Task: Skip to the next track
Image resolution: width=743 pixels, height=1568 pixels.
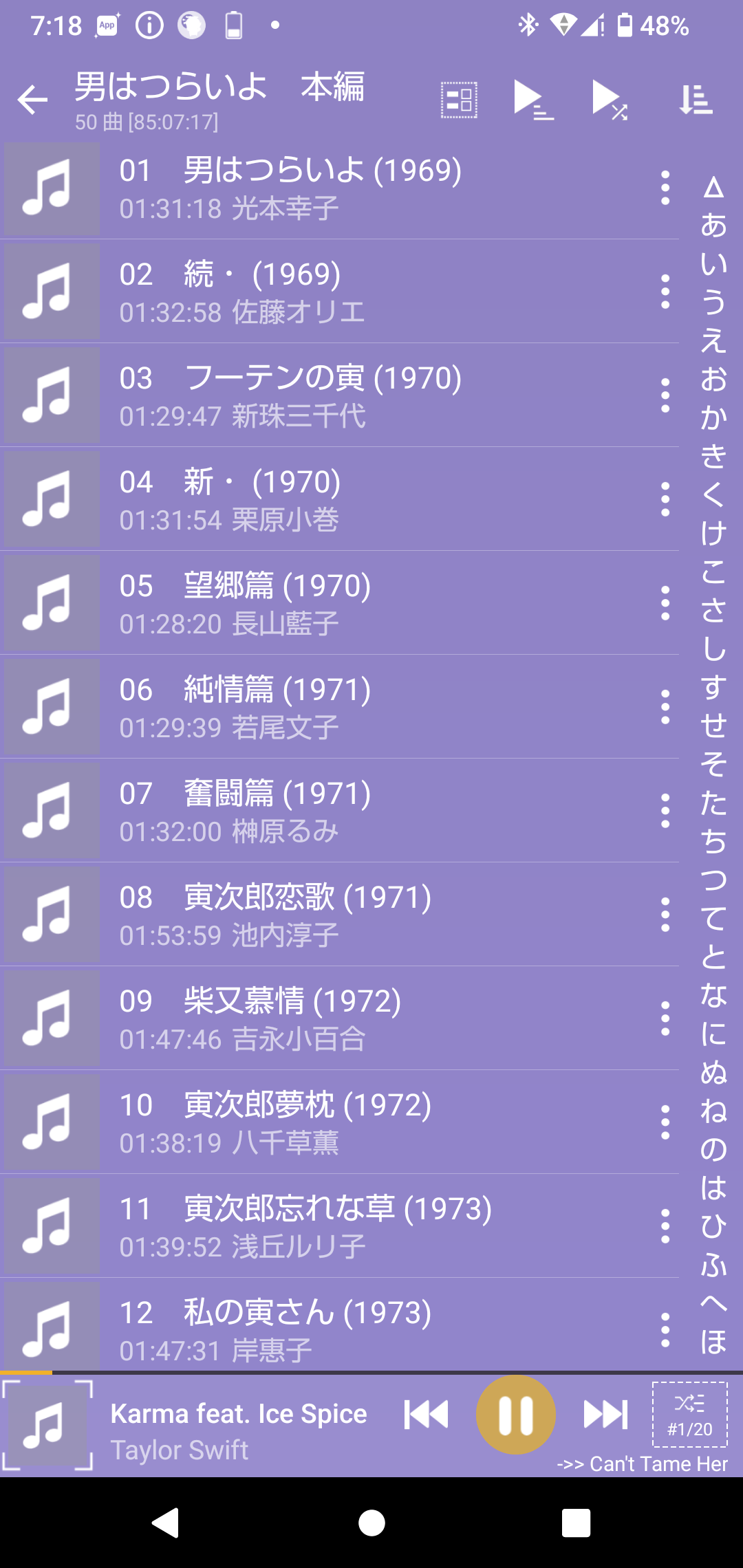Action: pos(605,1415)
